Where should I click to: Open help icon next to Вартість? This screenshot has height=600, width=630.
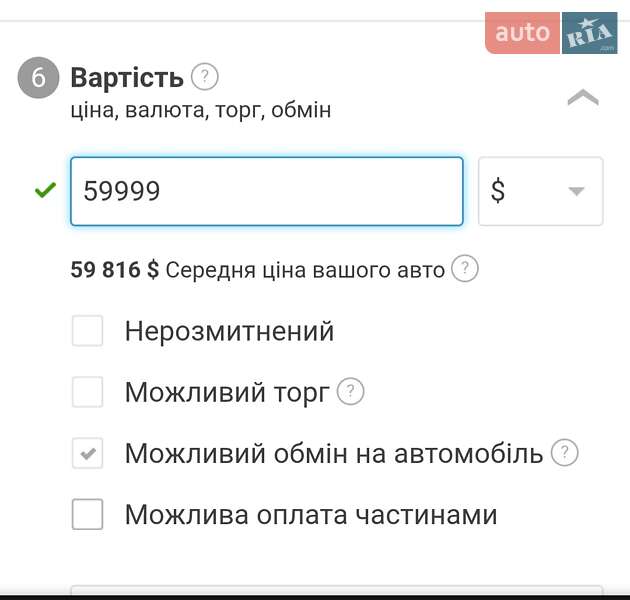coord(204,76)
